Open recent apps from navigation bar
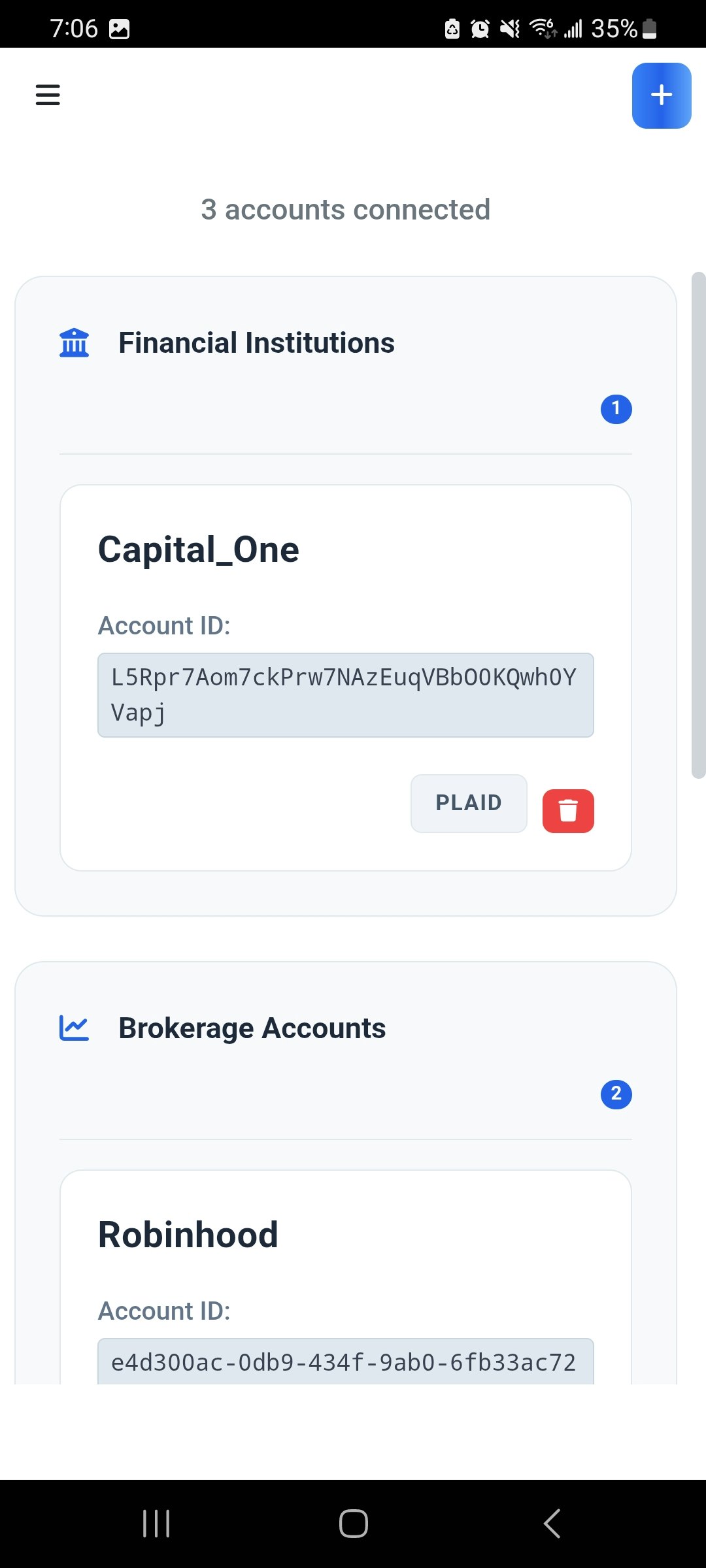 155,1523
